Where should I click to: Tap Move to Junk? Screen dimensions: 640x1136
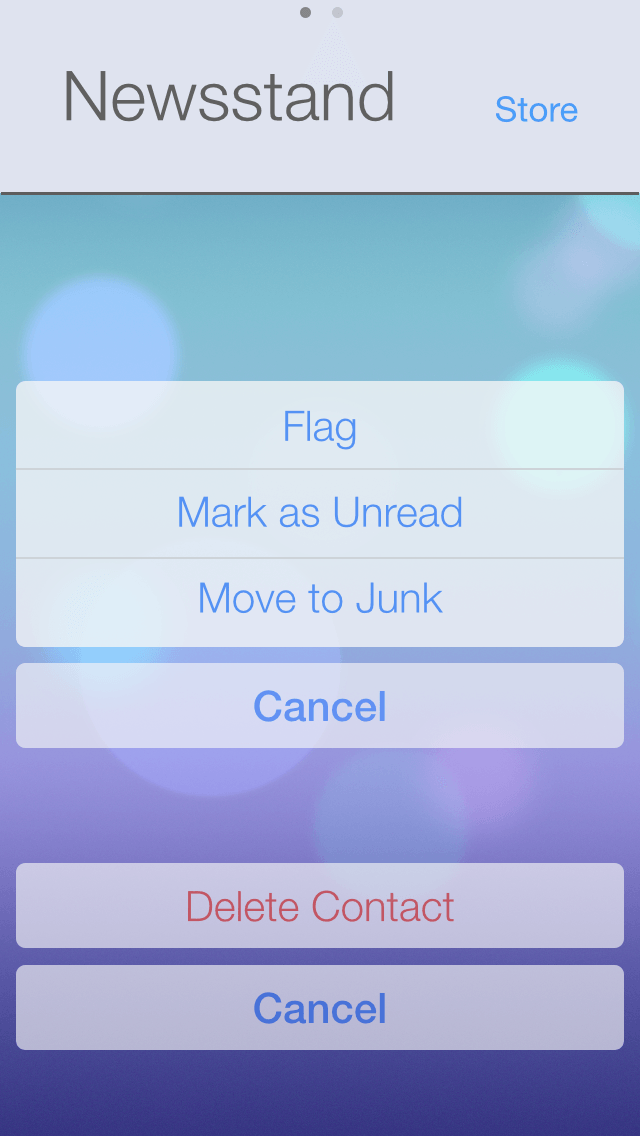pos(320,602)
